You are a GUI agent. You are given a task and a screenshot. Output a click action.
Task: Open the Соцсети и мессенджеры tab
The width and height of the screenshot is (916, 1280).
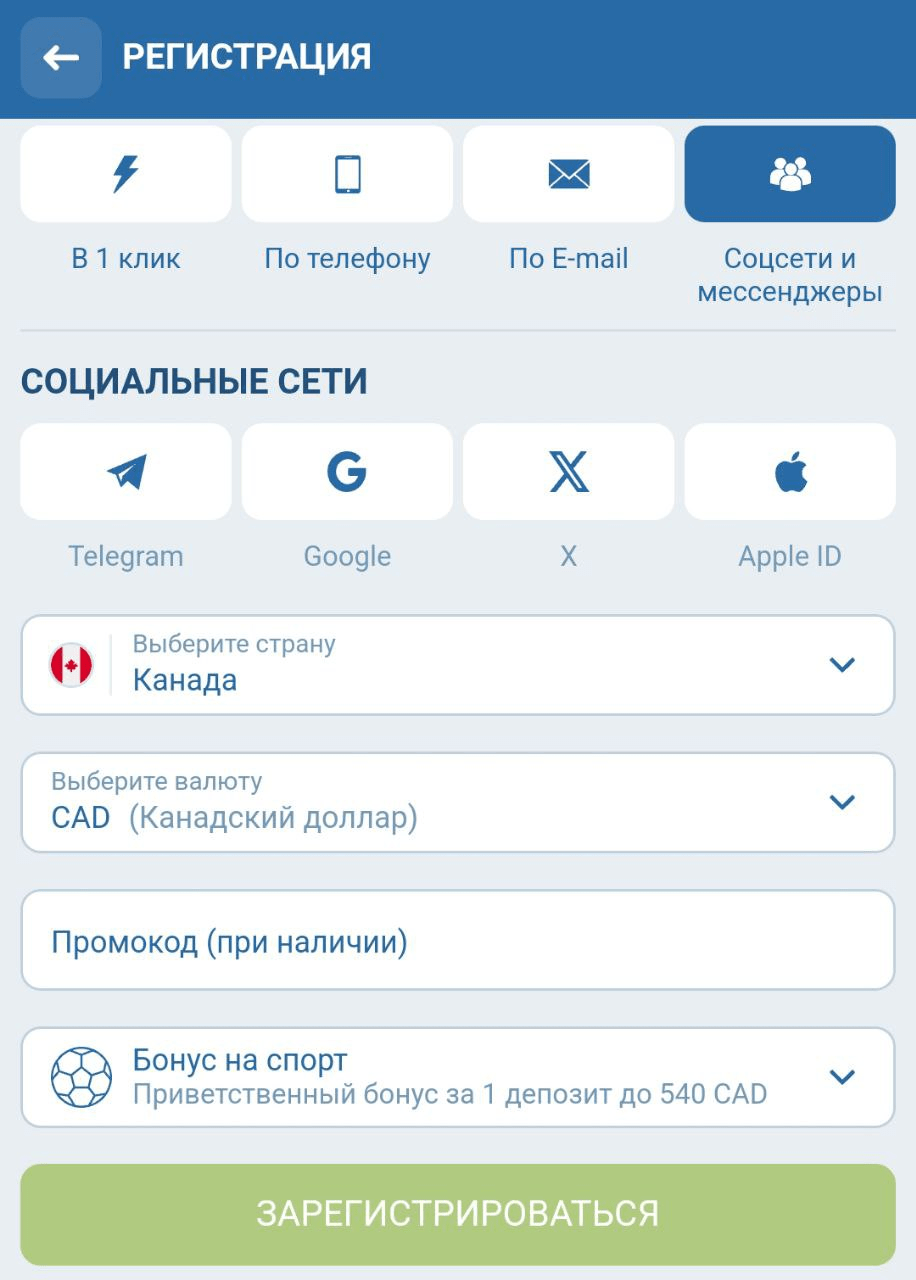tap(790, 174)
